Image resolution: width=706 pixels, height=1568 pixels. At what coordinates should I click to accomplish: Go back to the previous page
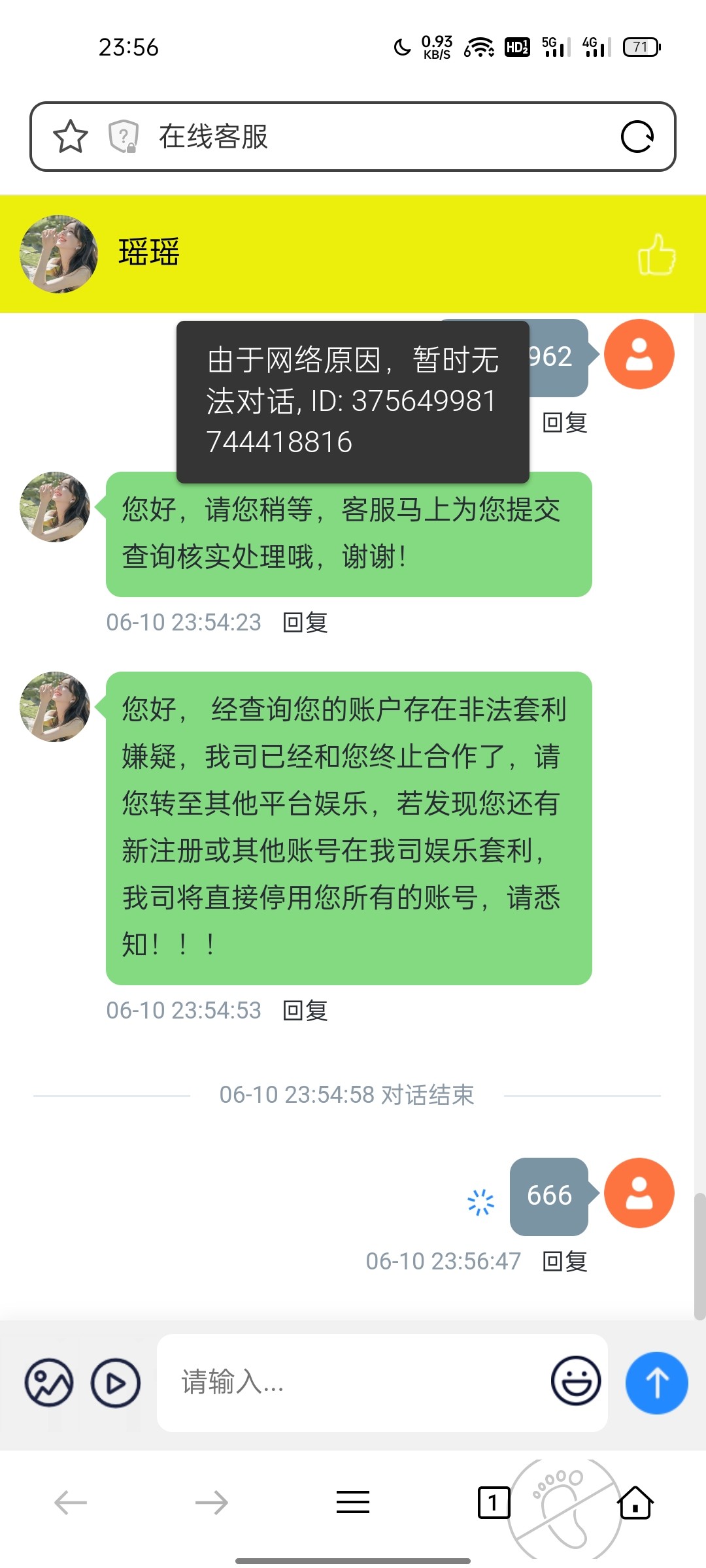point(71,1503)
